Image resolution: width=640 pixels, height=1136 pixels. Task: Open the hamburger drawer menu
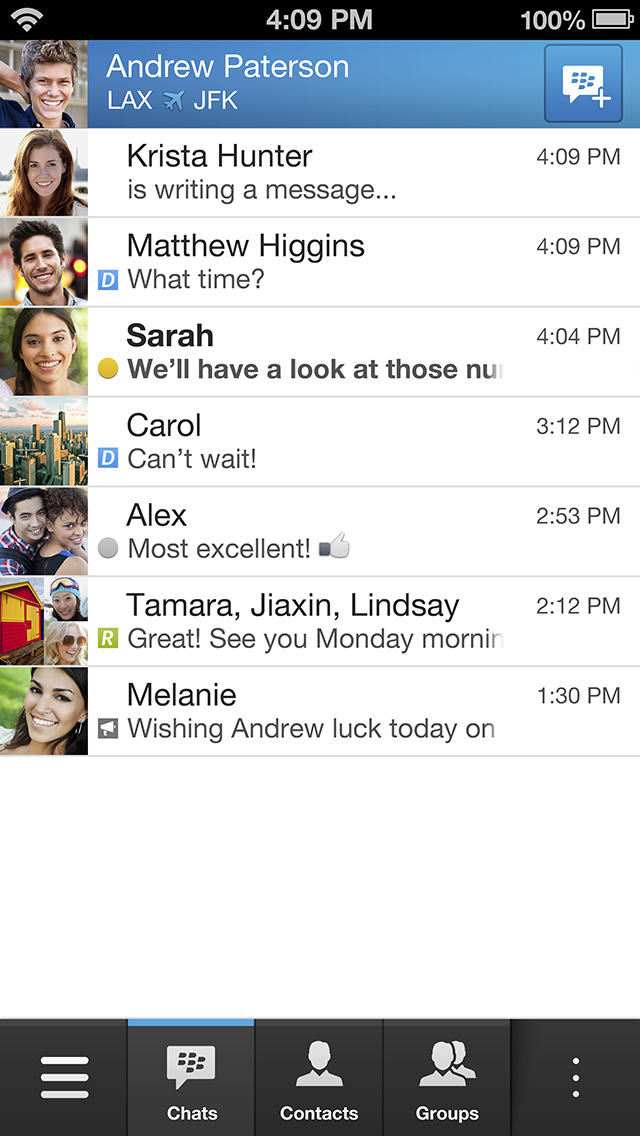(x=64, y=1078)
